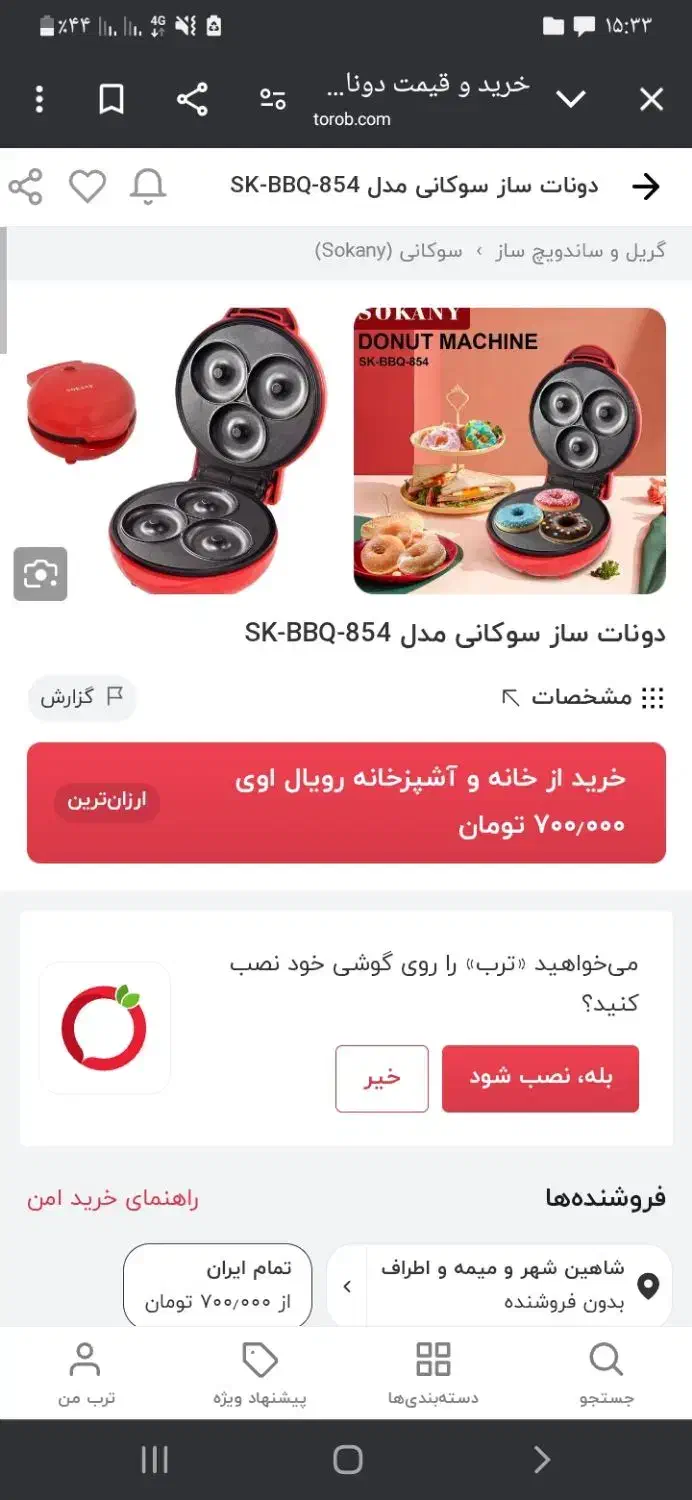The height and width of the screenshot is (1500, 692).
Task: Share this product via the header icon
Action: 26,186
